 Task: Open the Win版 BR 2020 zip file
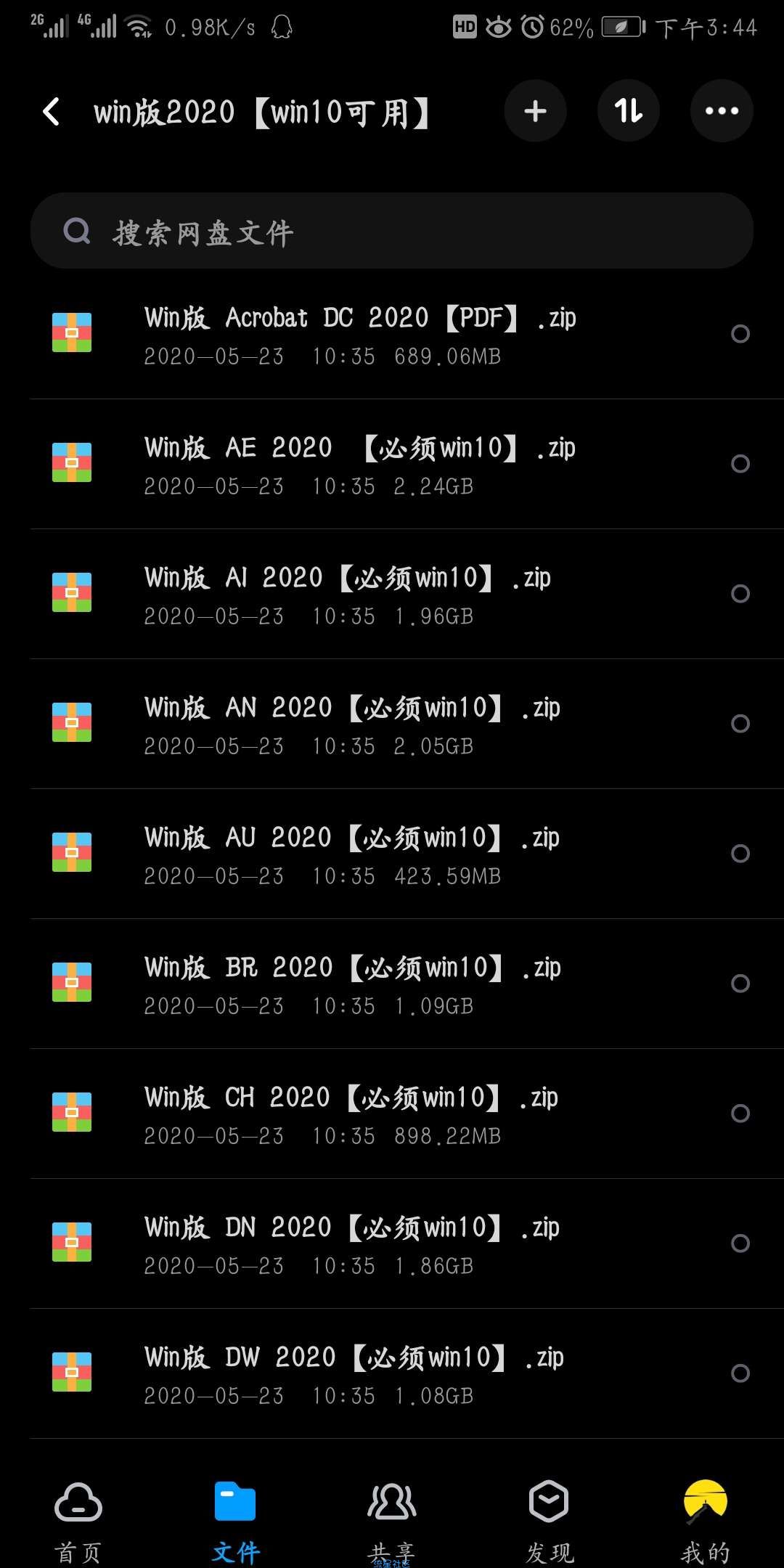[x=392, y=984]
